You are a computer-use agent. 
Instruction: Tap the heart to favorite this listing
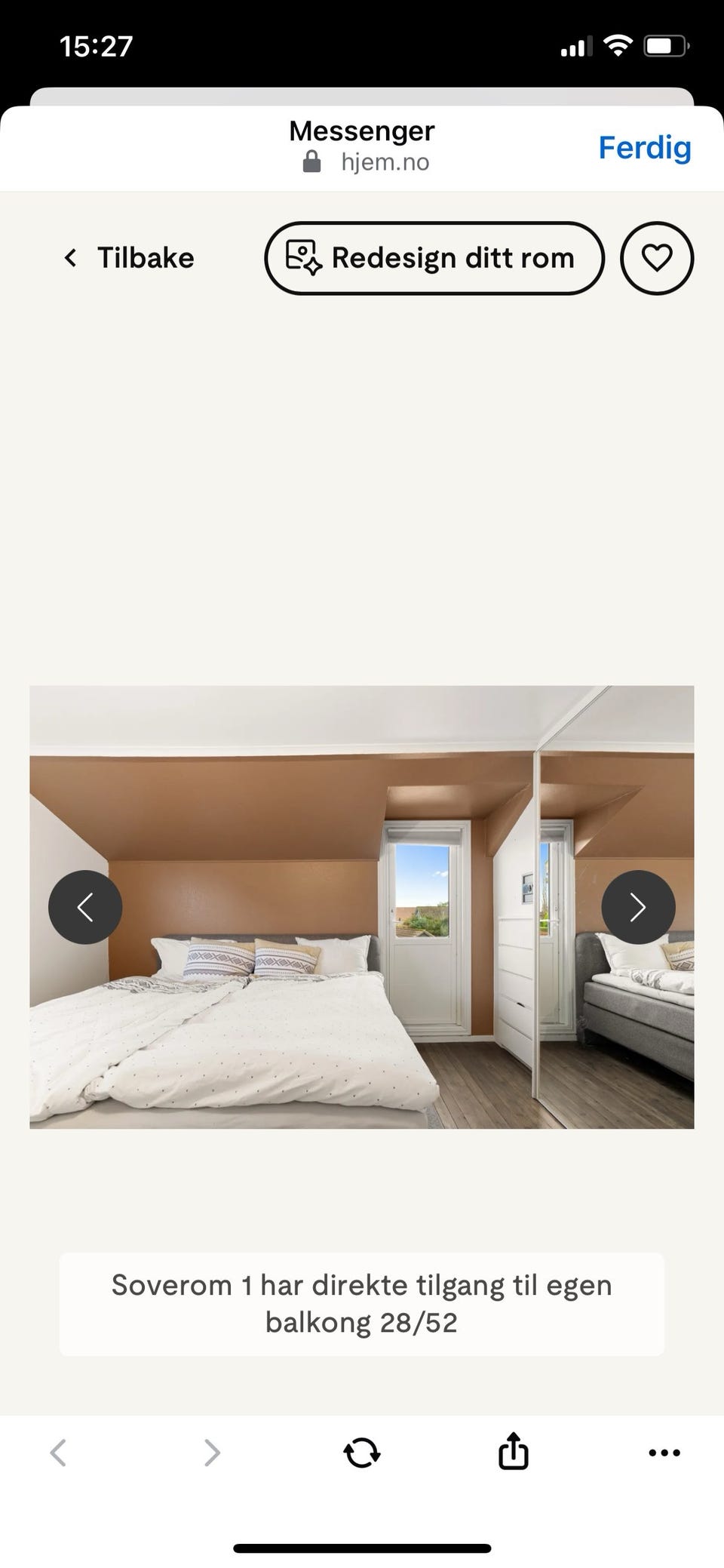coord(656,258)
